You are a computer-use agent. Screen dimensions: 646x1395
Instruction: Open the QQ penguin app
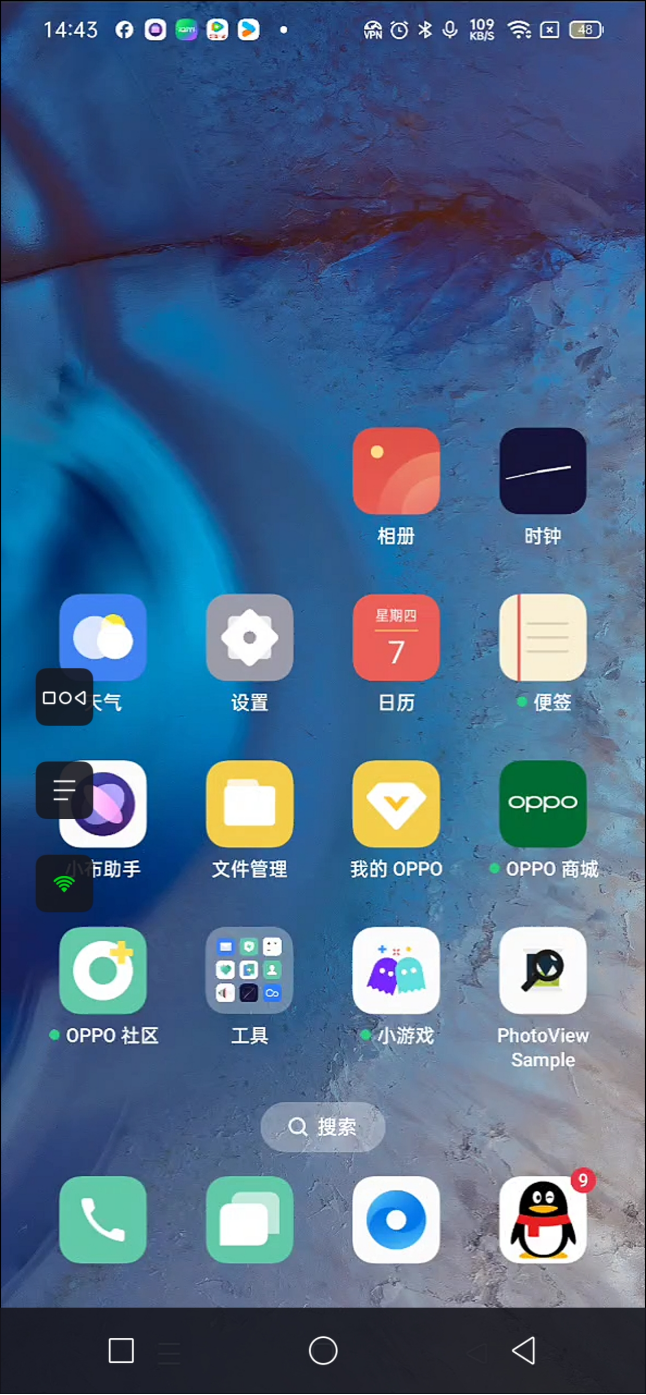pyautogui.click(x=543, y=1220)
